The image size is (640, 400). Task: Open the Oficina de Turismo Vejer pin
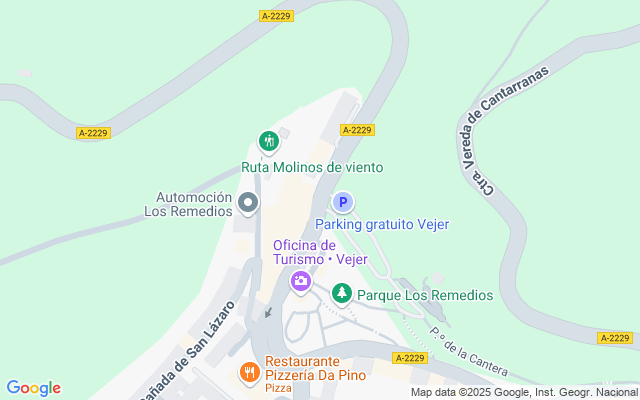click(301, 282)
